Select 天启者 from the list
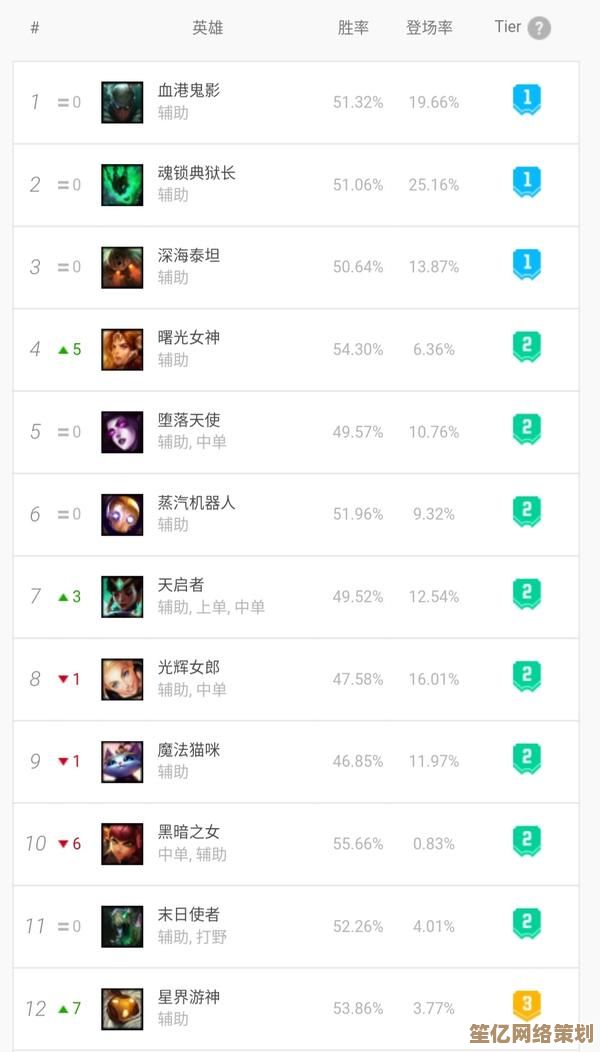This screenshot has width=600, height=1052. tap(181, 585)
